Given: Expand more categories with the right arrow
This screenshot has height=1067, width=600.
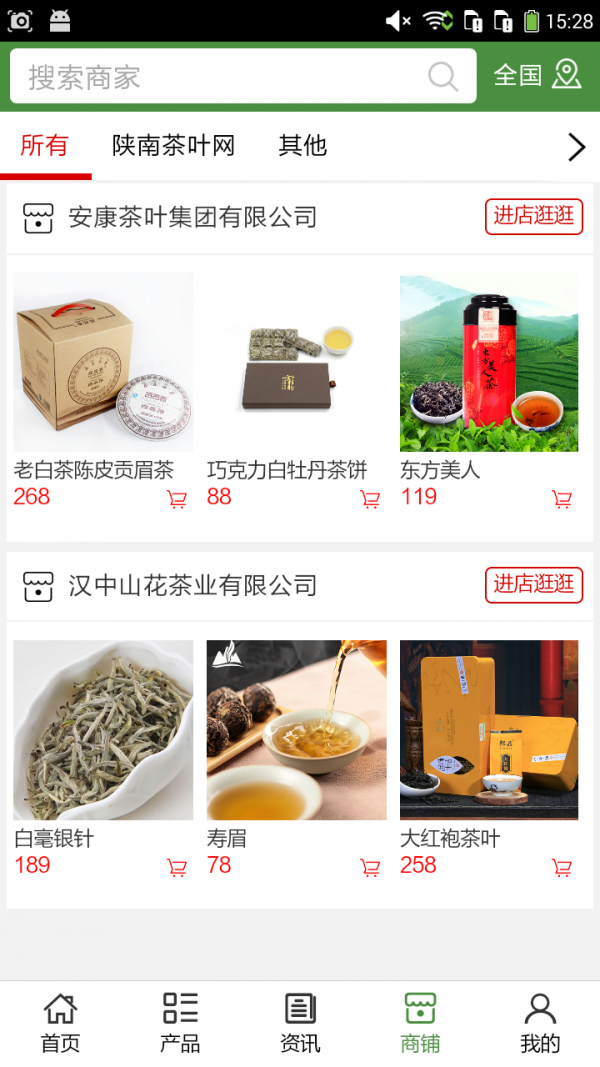Looking at the screenshot, I should [x=576, y=148].
